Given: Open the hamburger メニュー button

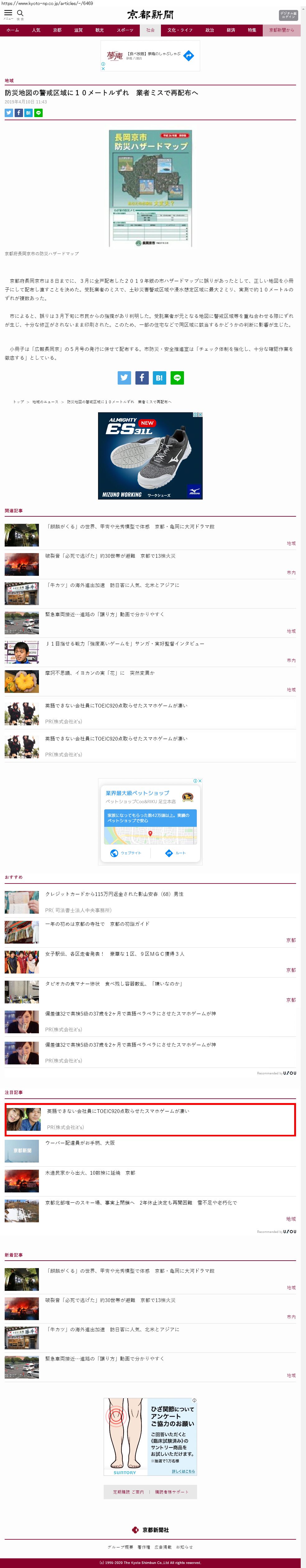Looking at the screenshot, I should coord(8,13).
